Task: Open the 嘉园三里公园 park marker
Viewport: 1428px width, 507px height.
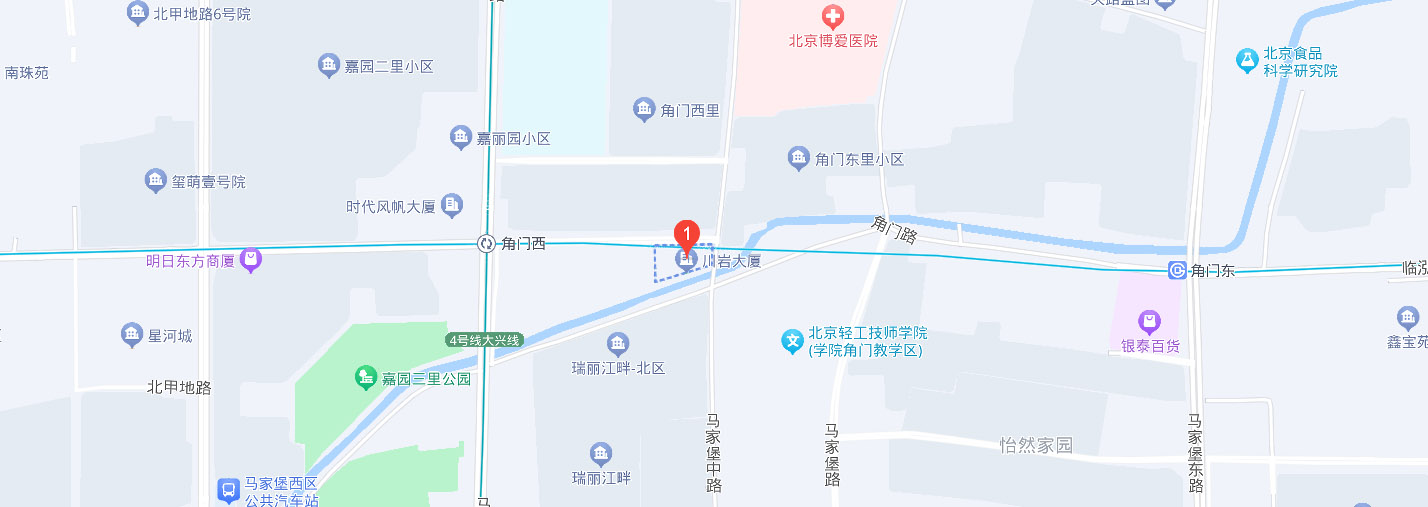Action: coord(366,378)
